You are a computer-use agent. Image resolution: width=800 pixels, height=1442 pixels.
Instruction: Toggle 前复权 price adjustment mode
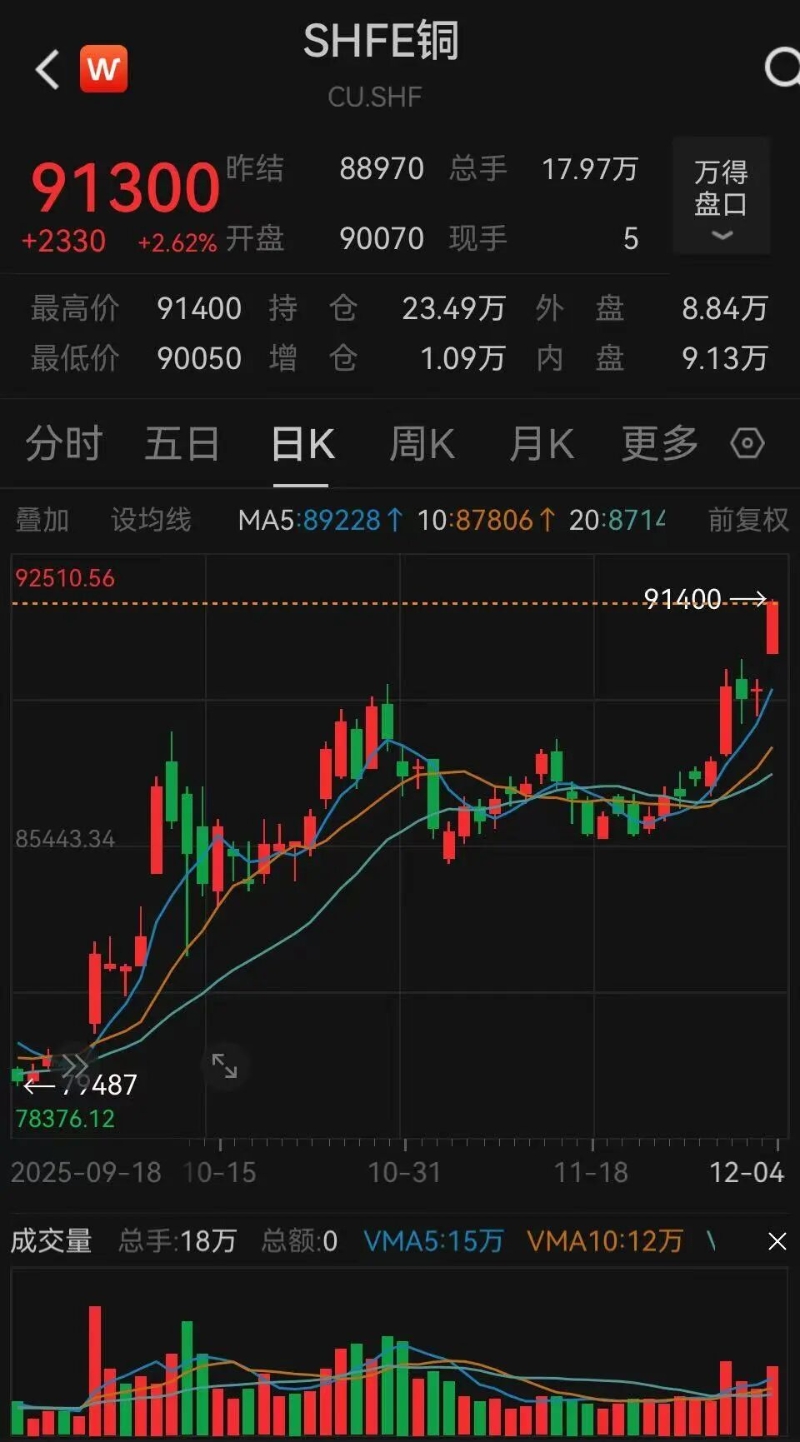coord(748,520)
